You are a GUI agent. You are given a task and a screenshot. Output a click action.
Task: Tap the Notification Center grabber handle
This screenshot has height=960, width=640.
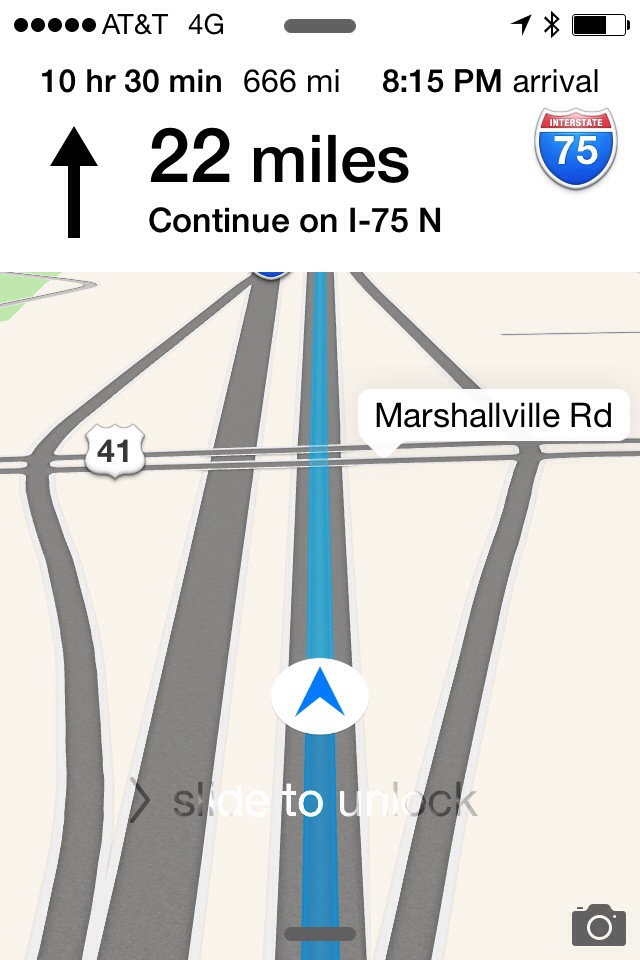320,26
